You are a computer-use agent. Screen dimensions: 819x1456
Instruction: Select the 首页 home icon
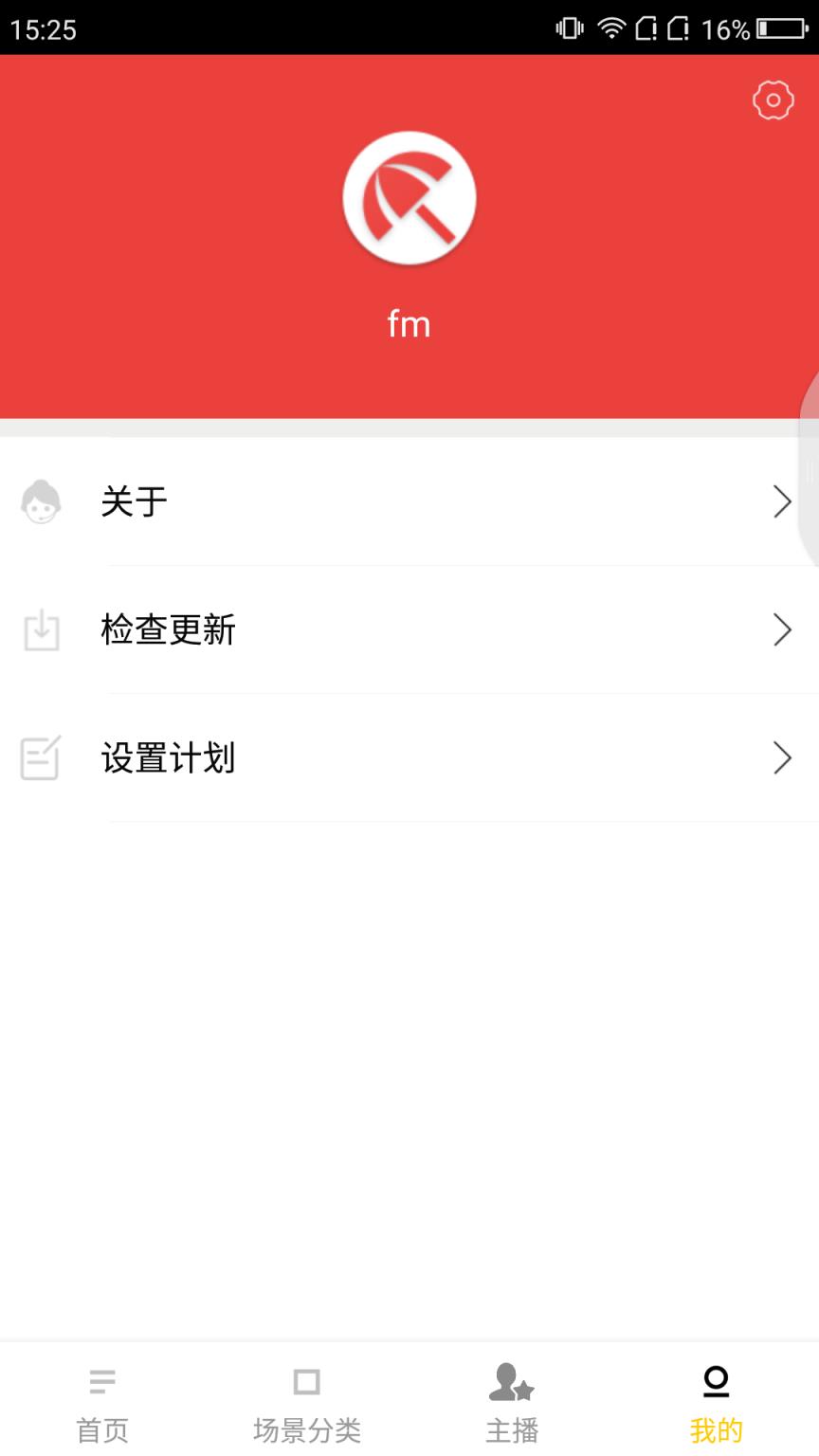[101, 1382]
